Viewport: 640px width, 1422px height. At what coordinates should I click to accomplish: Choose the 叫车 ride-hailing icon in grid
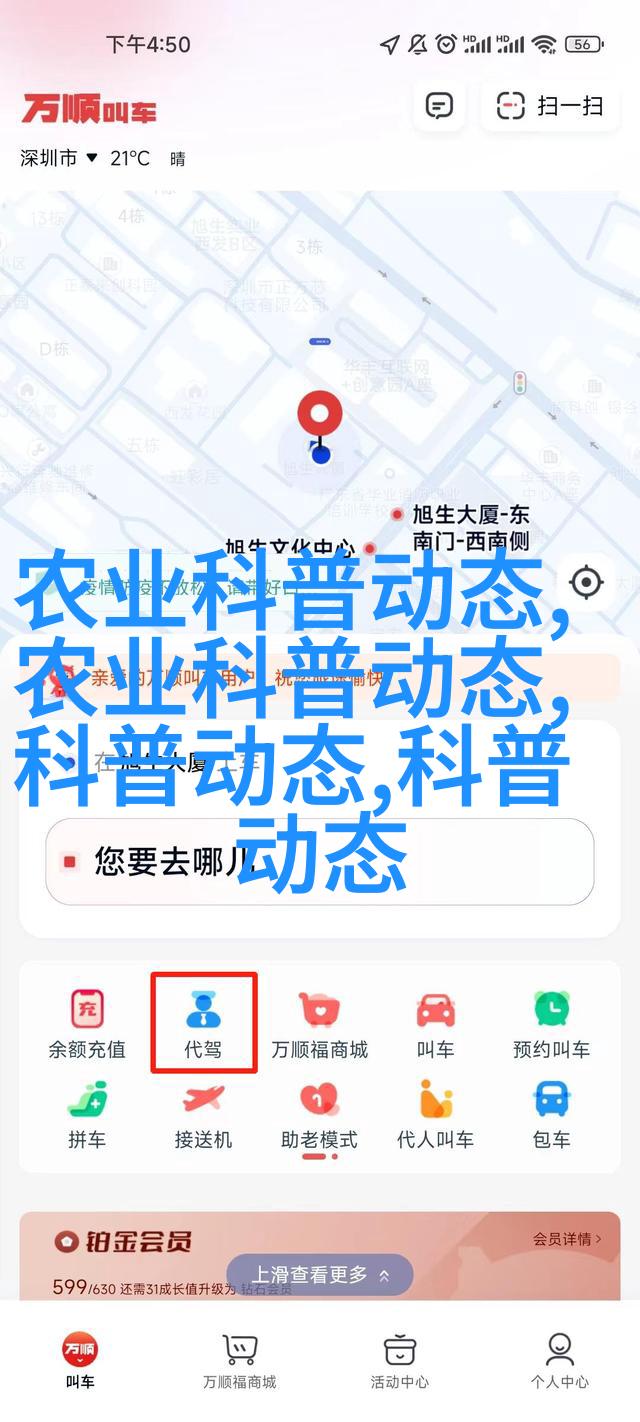point(435,1024)
